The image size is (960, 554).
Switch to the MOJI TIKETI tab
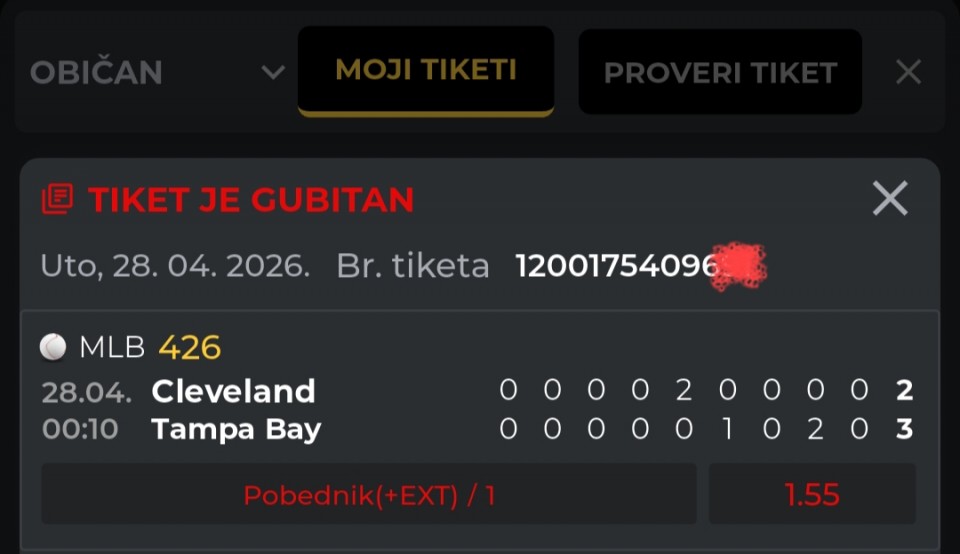tap(425, 70)
